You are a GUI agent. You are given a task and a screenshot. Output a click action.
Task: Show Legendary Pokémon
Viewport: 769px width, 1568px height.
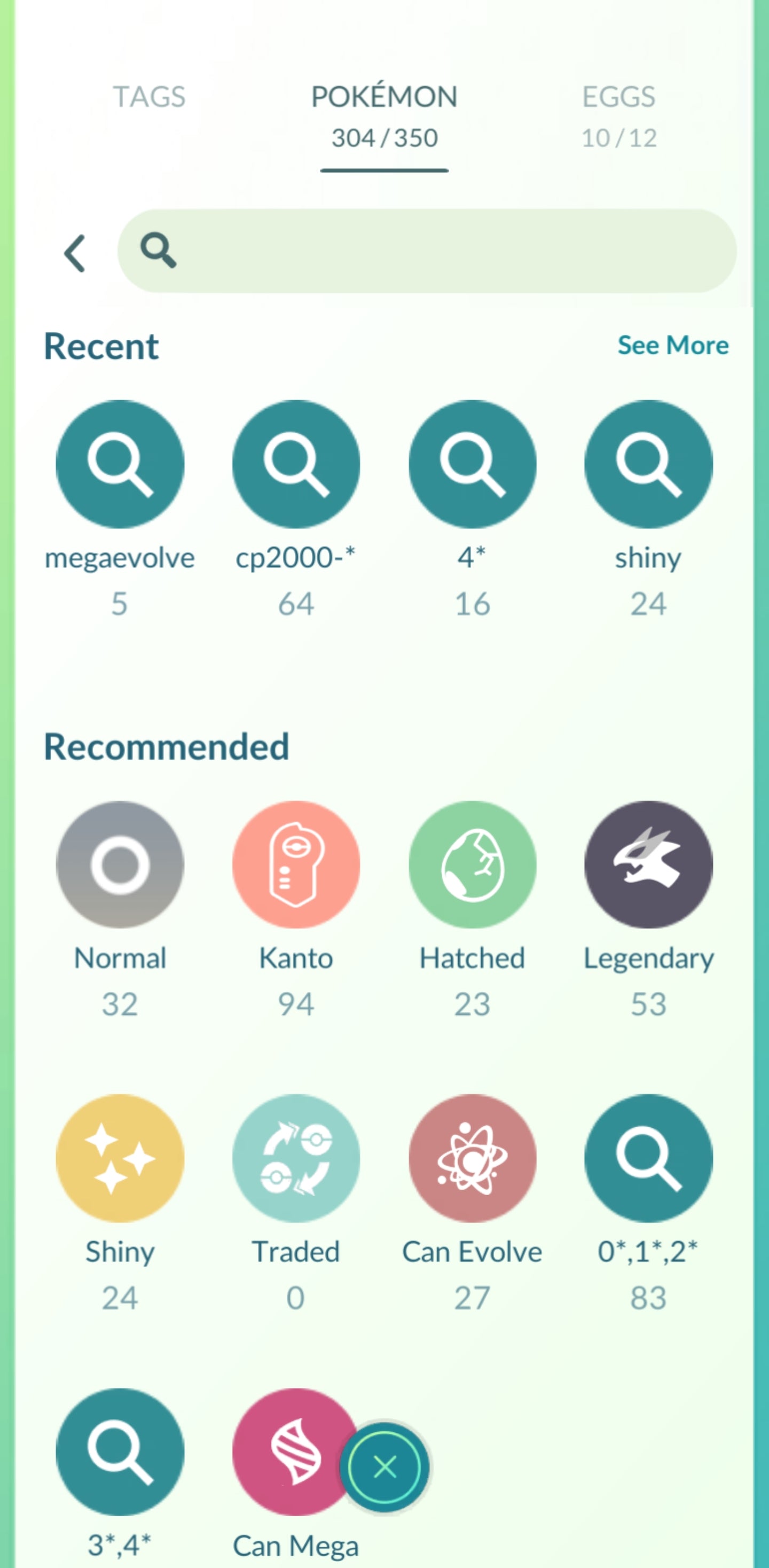pos(648,864)
